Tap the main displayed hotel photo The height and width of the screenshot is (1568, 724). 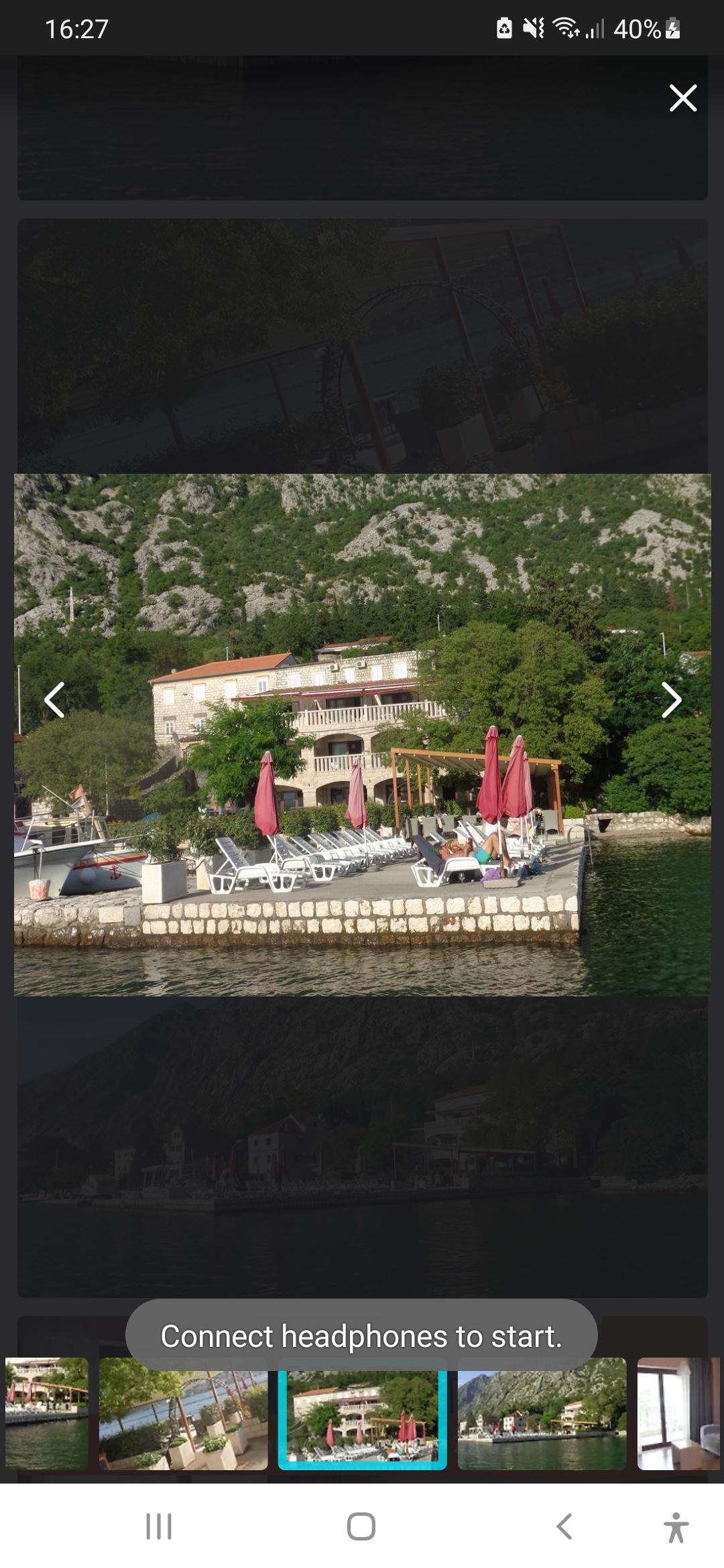coord(363,734)
